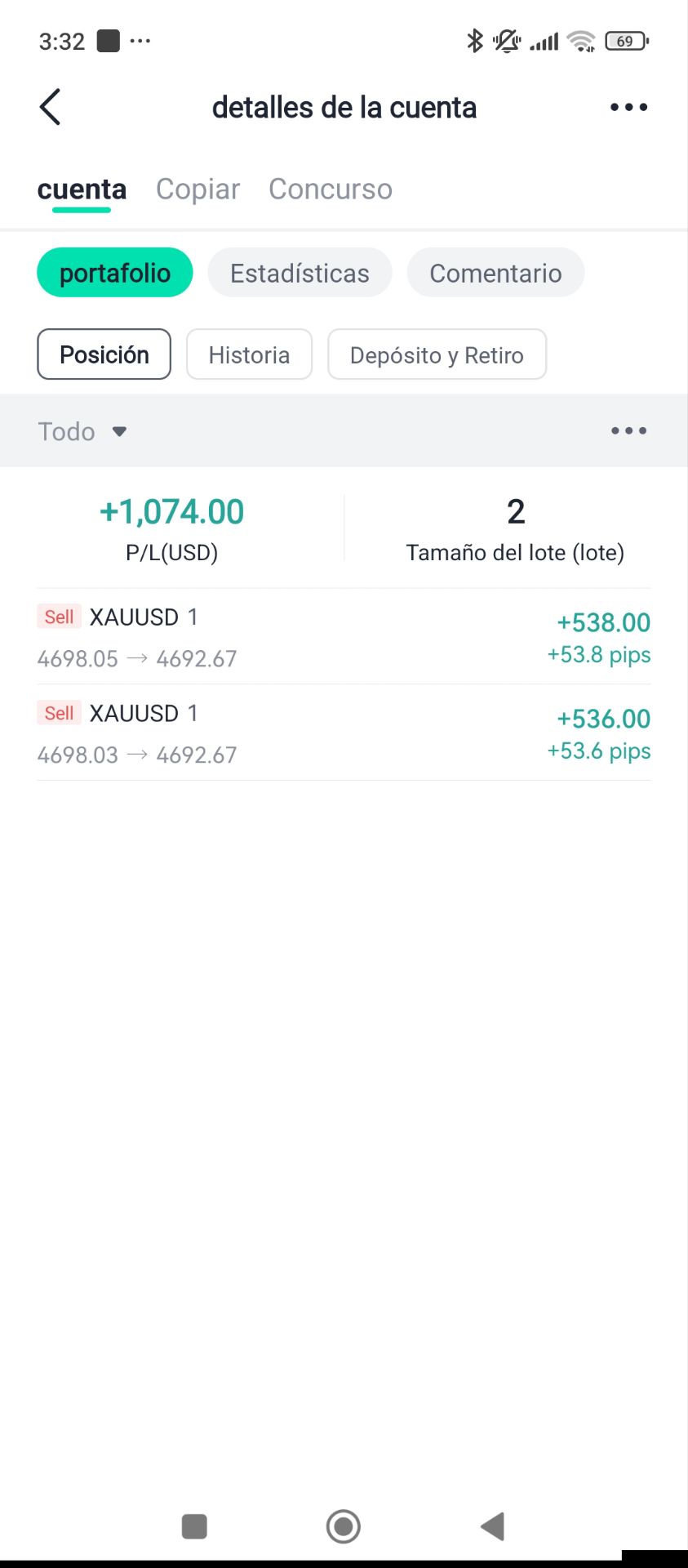Switch to the Concurso tab
This screenshot has width=688, height=1568.
(331, 189)
